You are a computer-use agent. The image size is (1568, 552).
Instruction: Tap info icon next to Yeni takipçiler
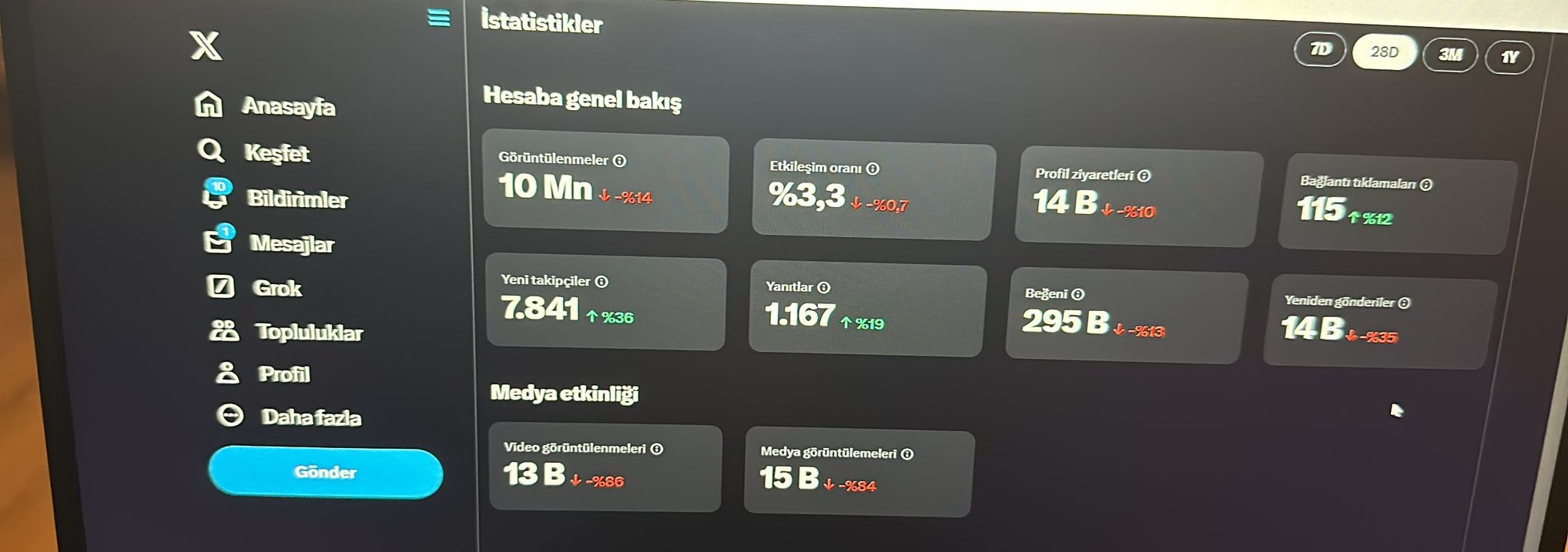601,282
